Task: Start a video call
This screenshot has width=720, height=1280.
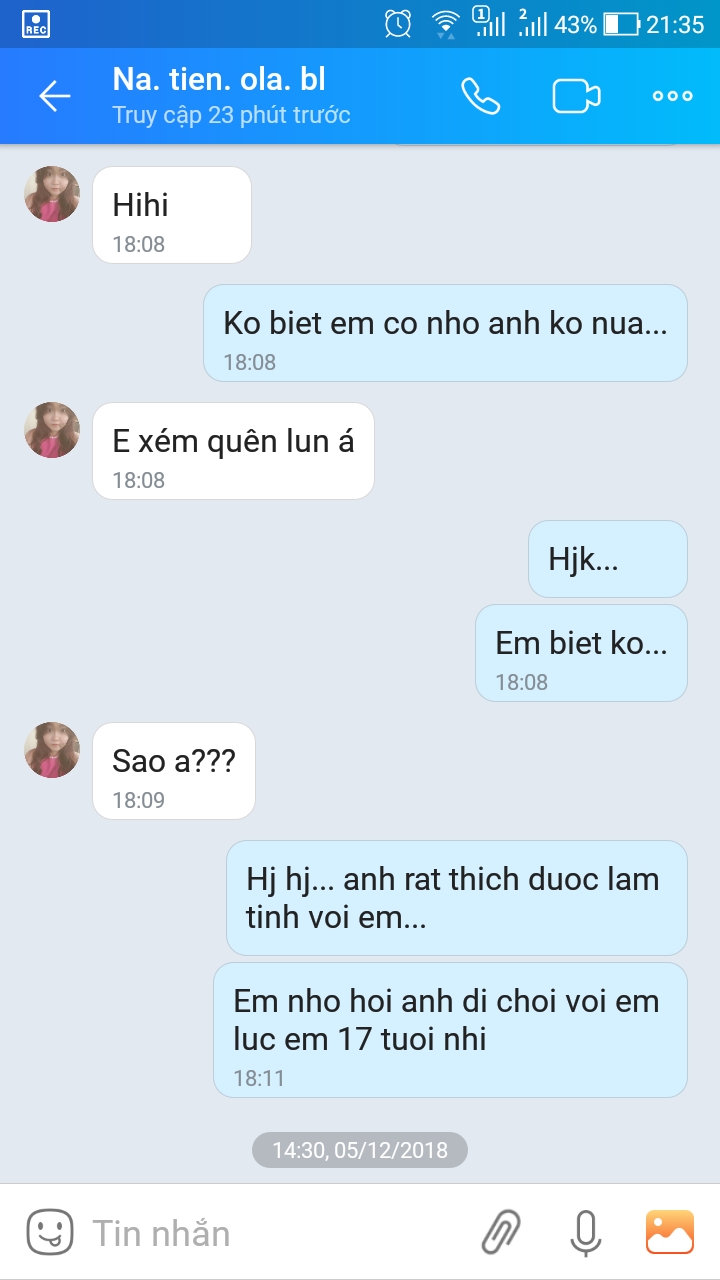Action: [x=577, y=96]
